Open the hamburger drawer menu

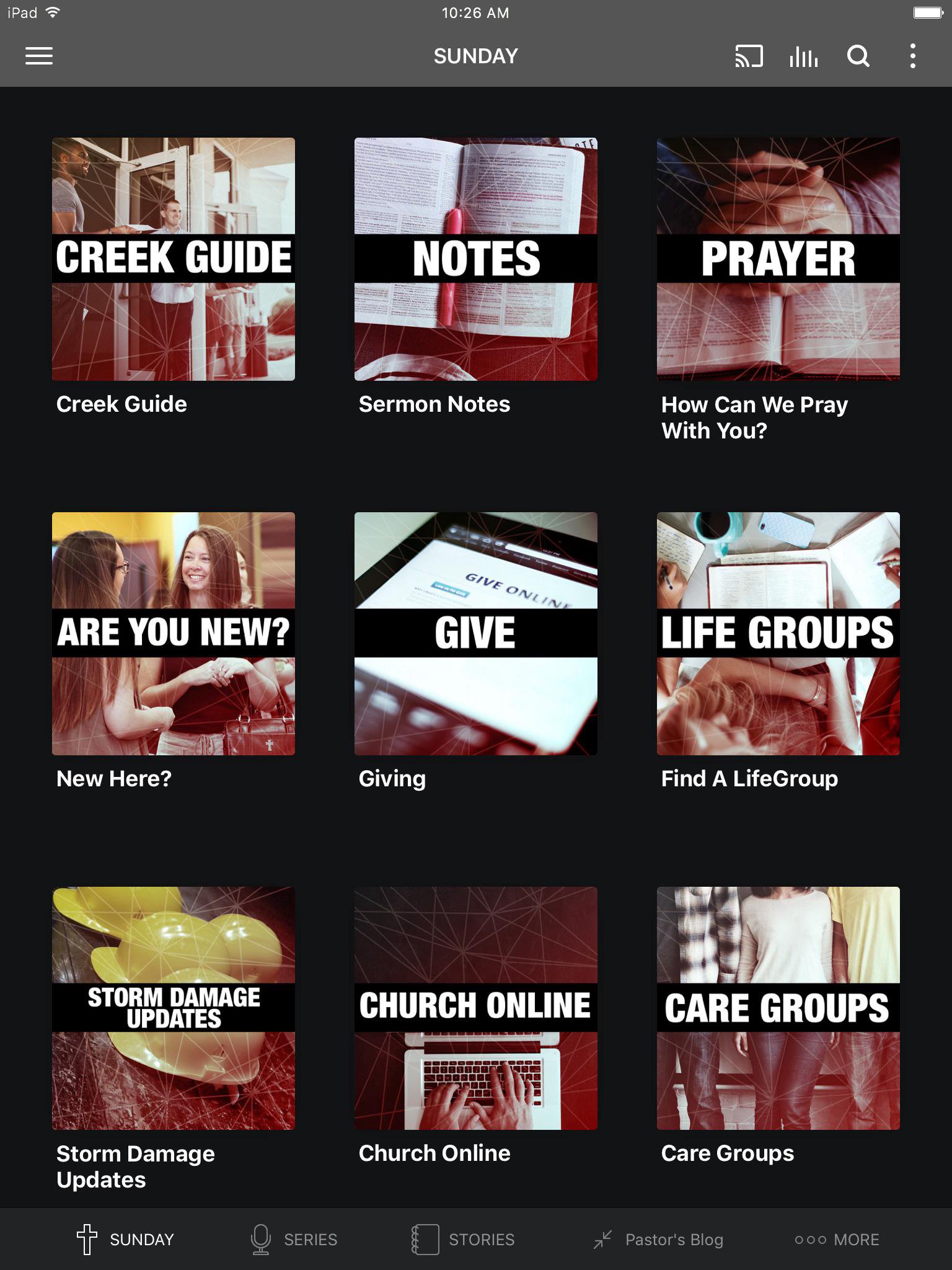pyautogui.click(x=38, y=56)
